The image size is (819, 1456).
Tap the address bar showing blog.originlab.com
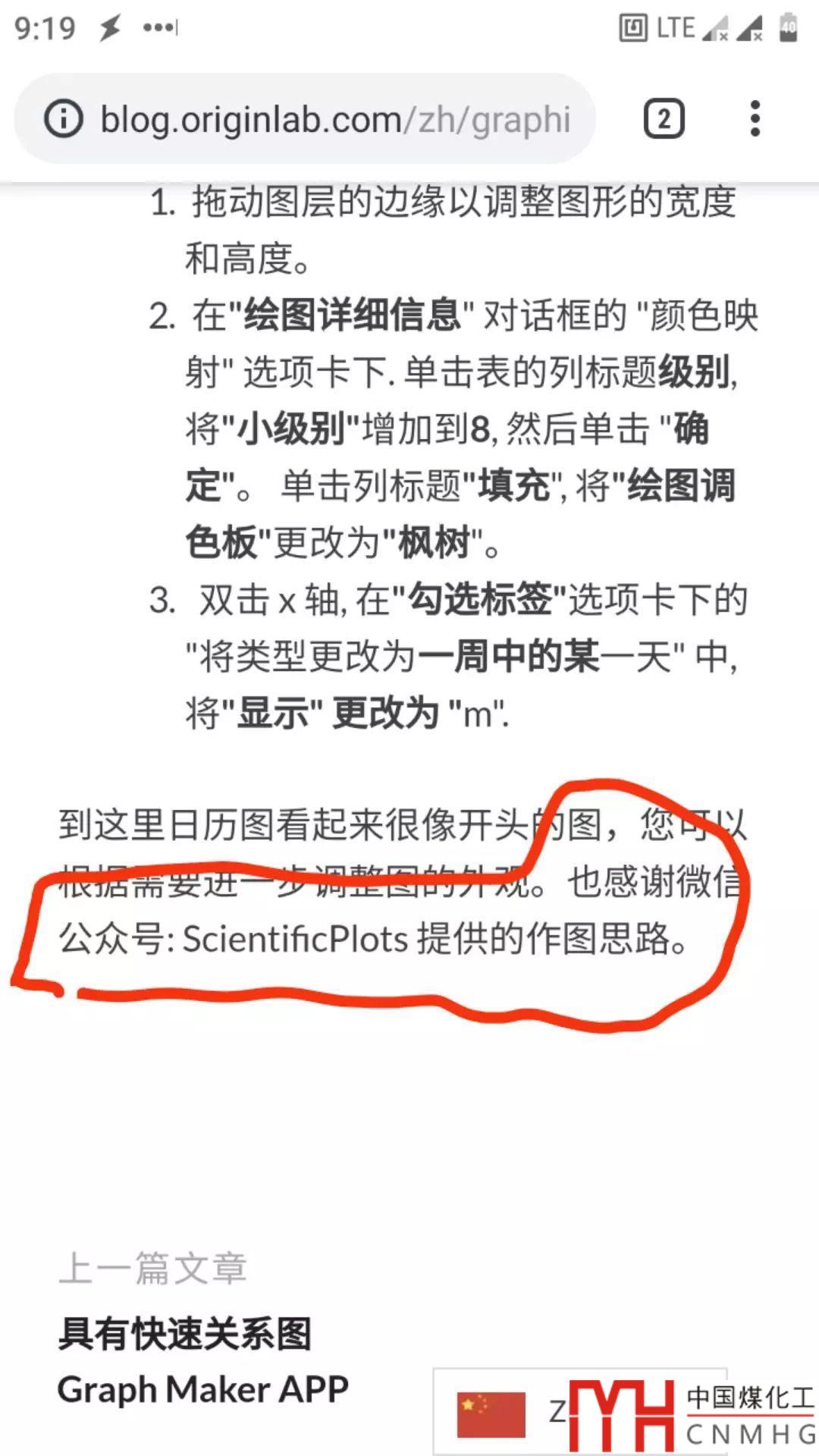pyautogui.click(x=334, y=120)
